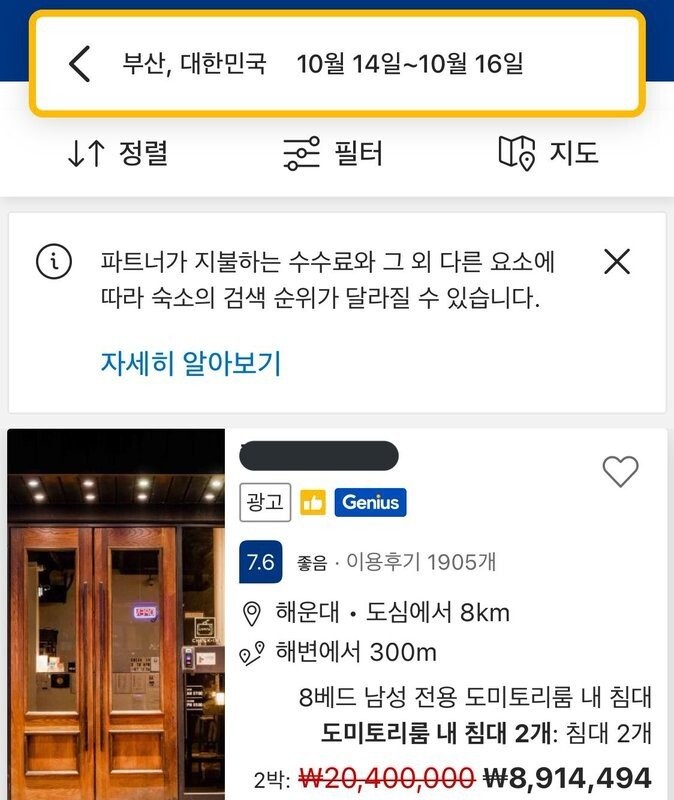Open the 자세히 알아보기 link
The image size is (674, 800).
(x=190, y=363)
